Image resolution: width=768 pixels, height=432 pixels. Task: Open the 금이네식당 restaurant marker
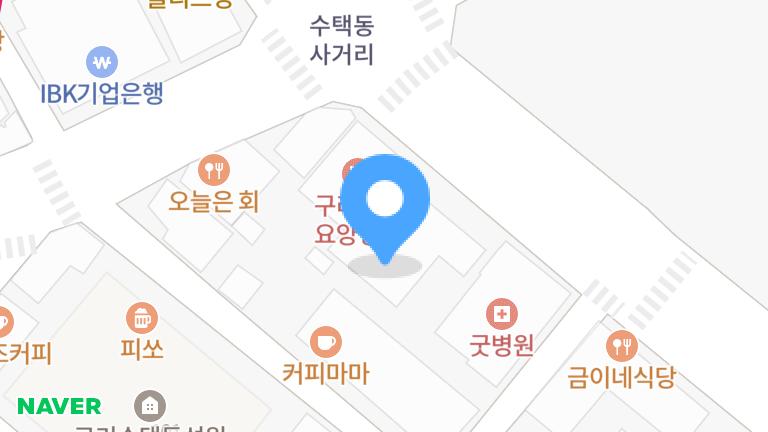coord(621,346)
